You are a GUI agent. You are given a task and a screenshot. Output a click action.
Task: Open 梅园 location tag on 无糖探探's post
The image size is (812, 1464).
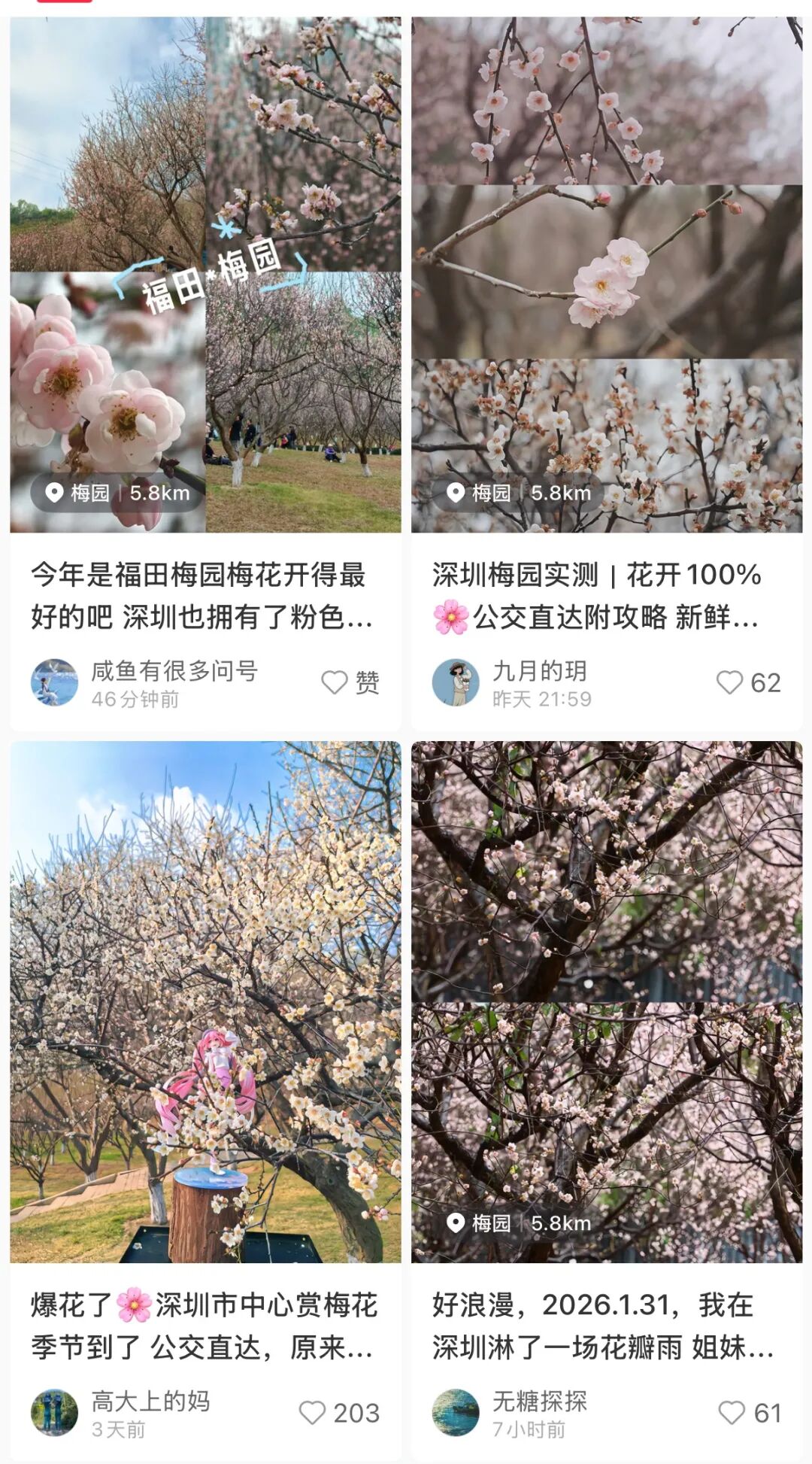519,1223
